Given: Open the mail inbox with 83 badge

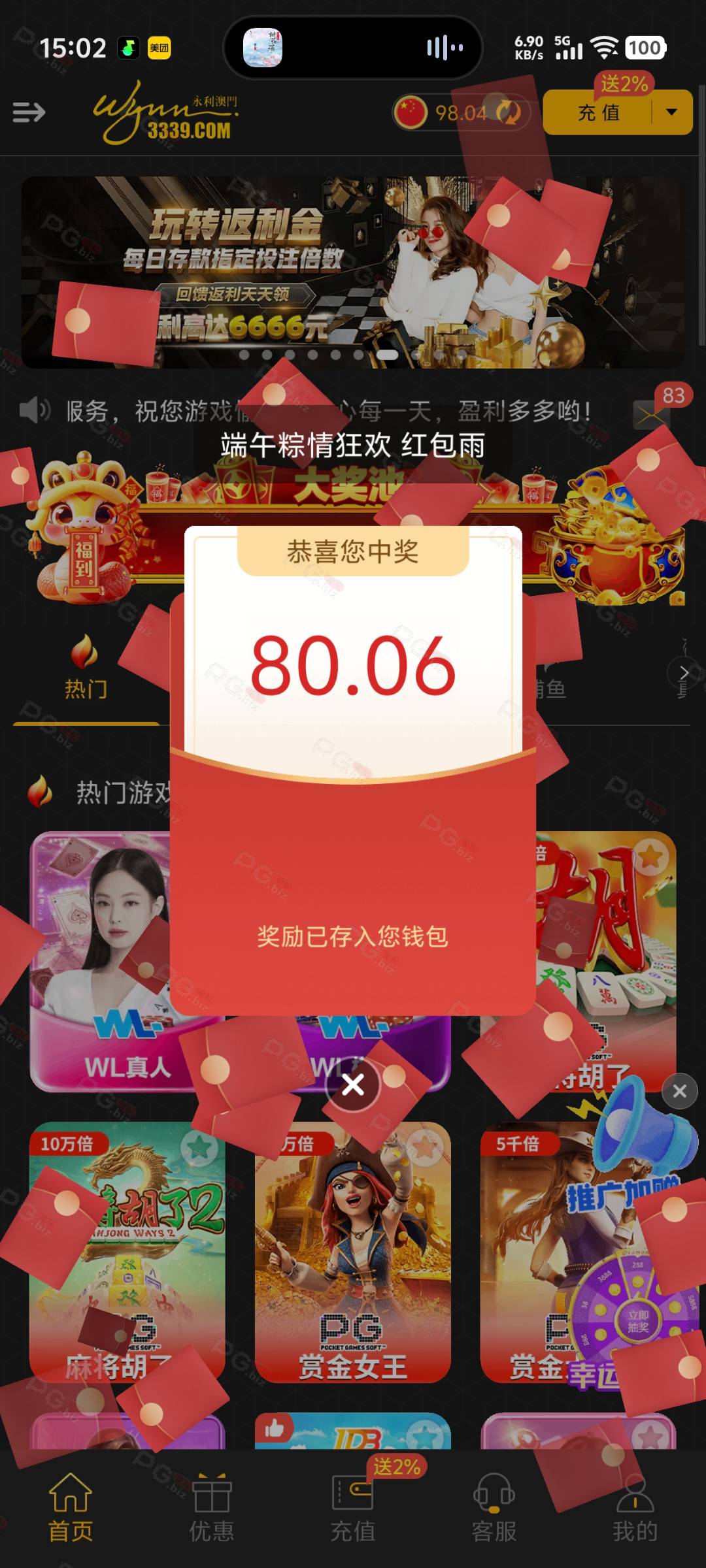Looking at the screenshot, I should (651, 414).
